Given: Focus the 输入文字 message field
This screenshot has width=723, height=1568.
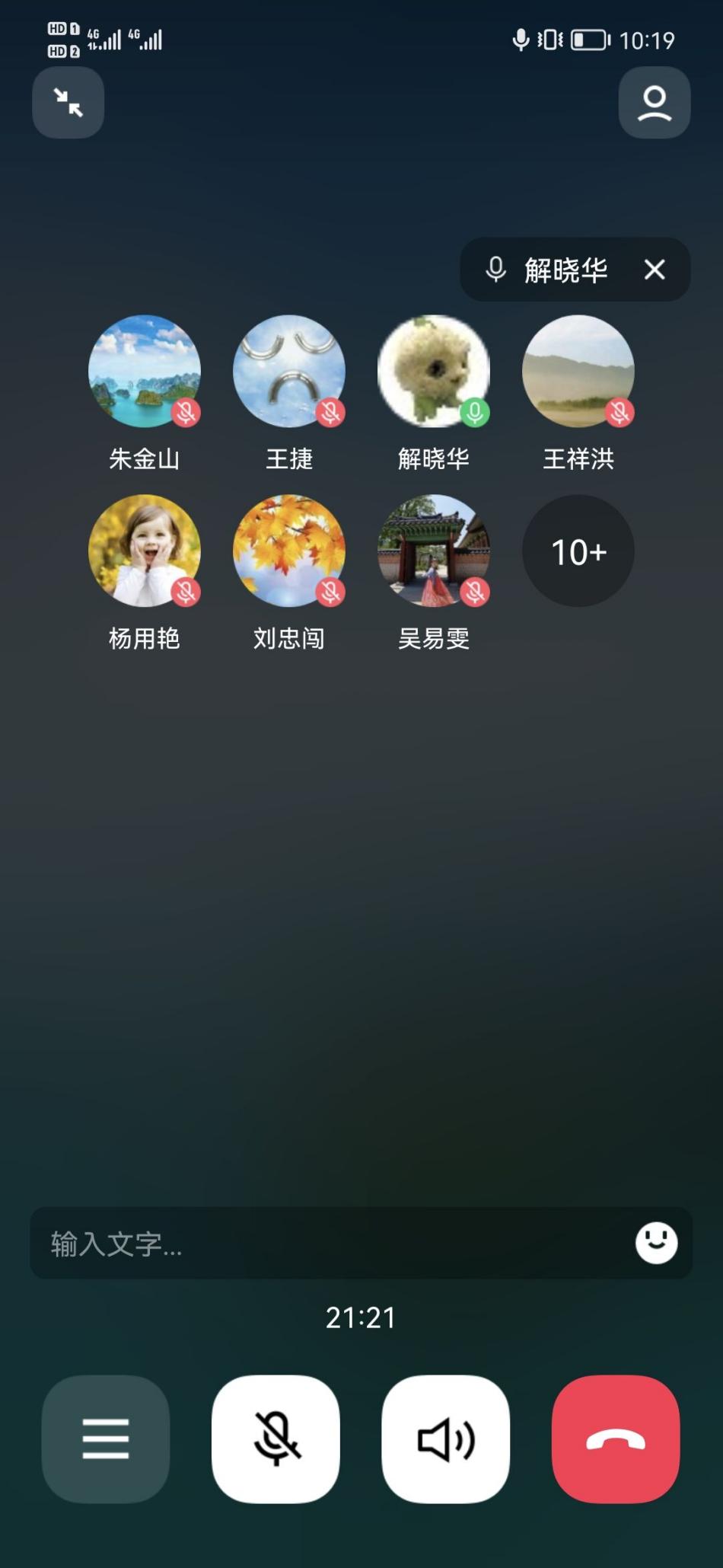Looking at the screenshot, I should coord(327,1243).
